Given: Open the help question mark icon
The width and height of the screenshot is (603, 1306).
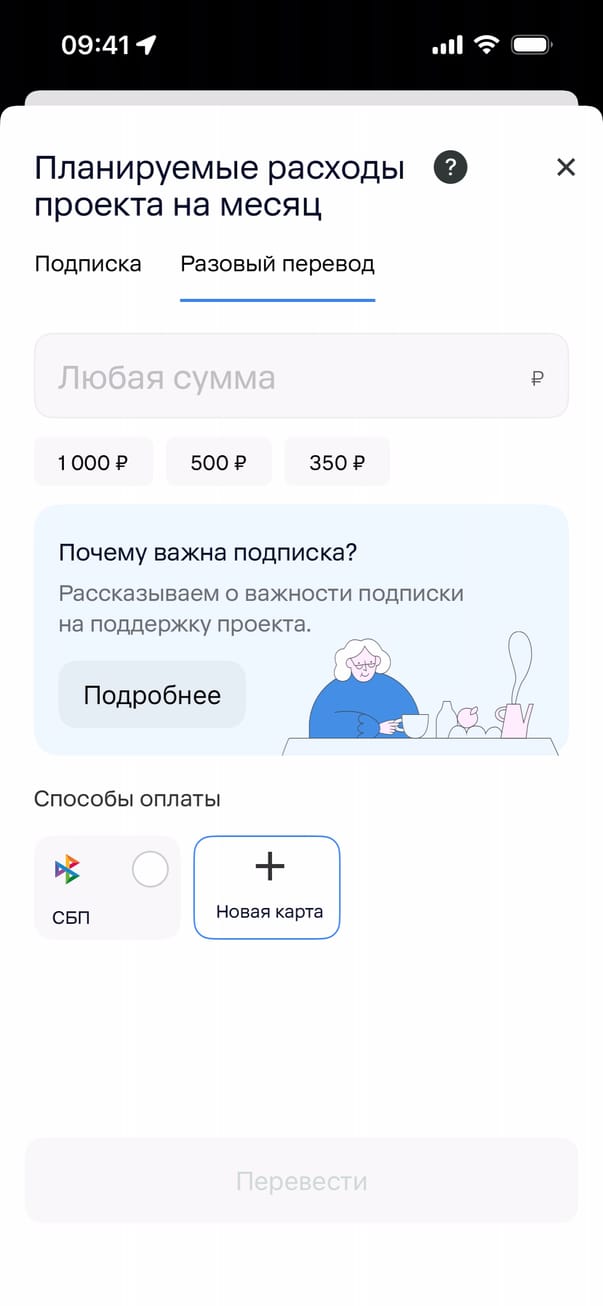Looking at the screenshot, I should (x=450, y=167).
